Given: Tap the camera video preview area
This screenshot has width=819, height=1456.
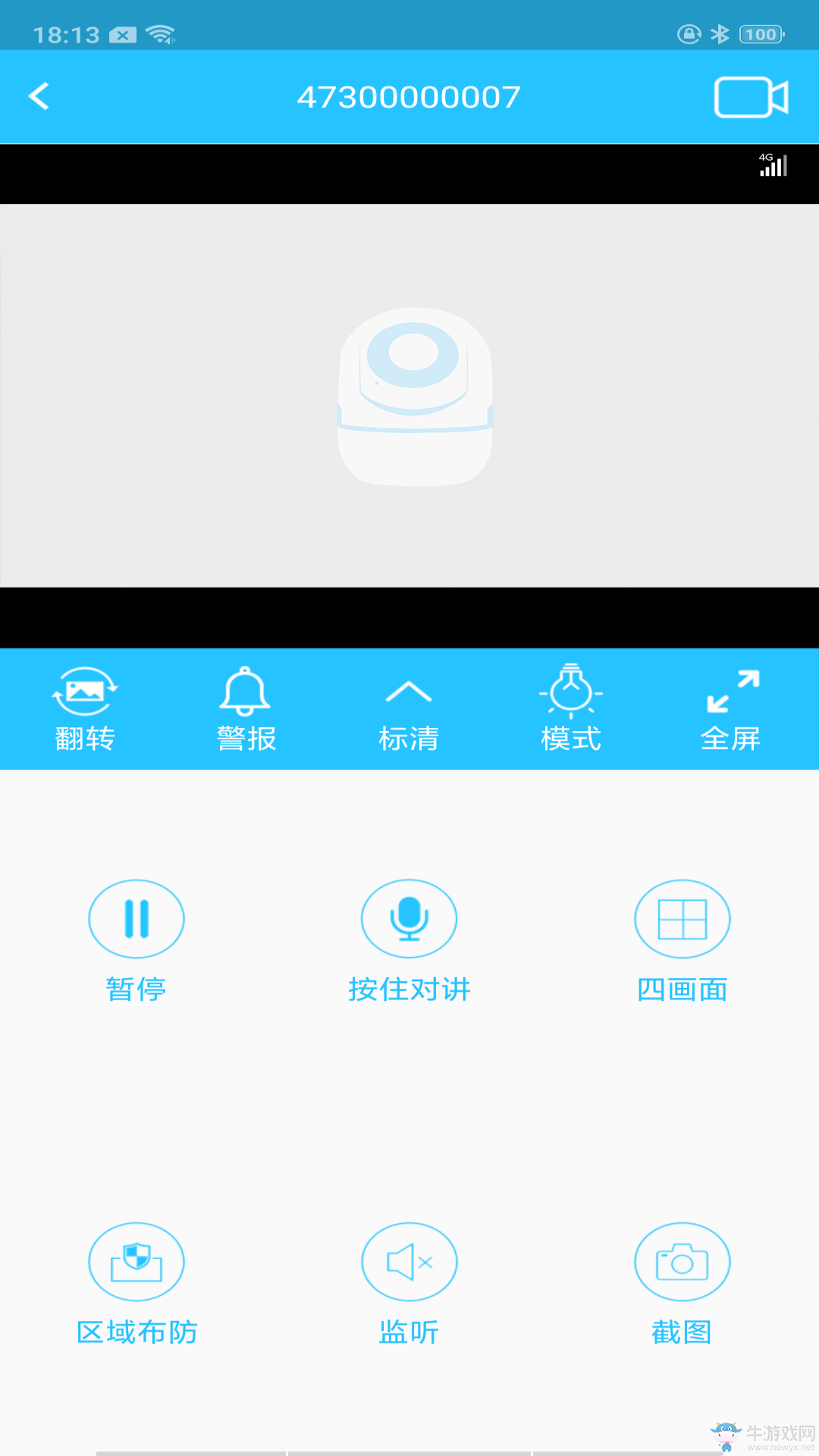Looking at the screenshot, I should (x=409, y=396).
